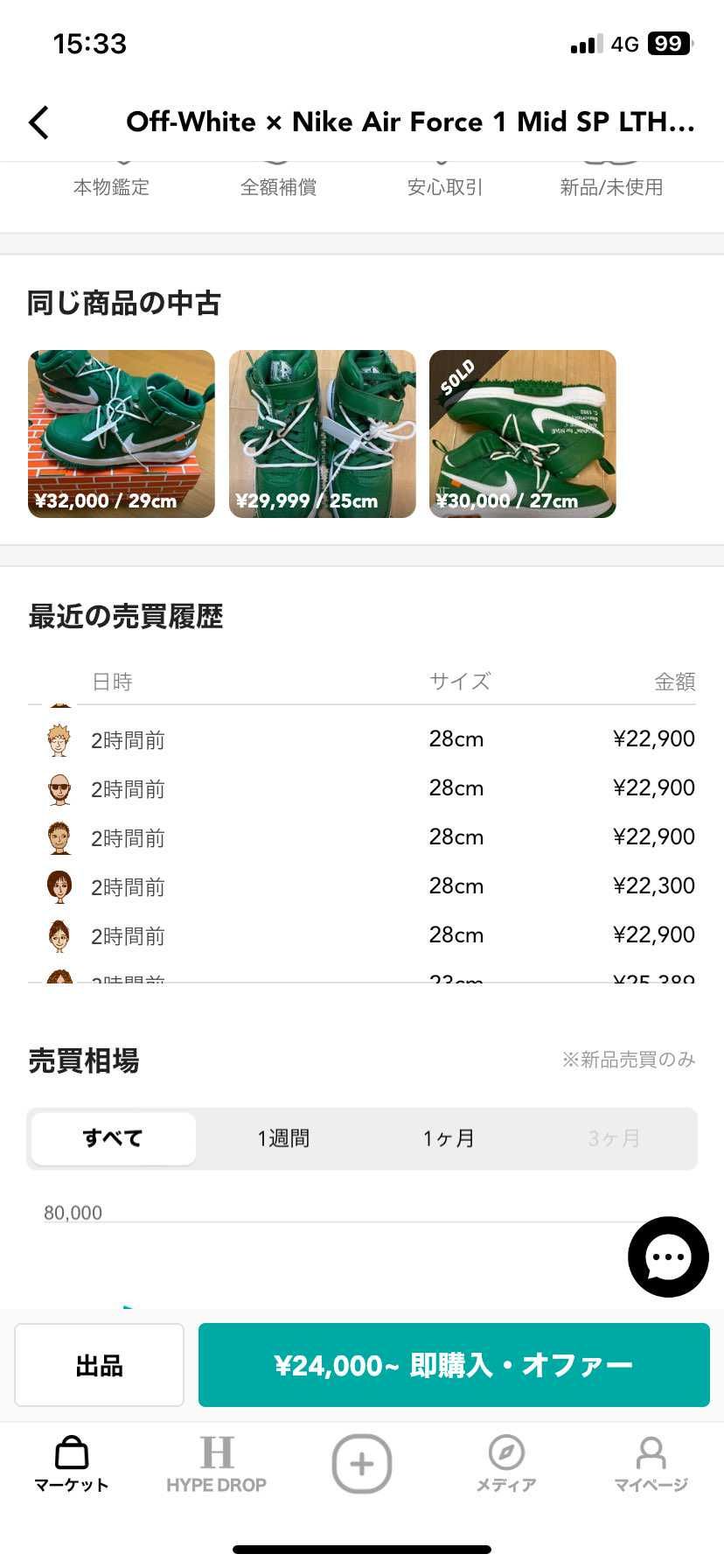Select the すべて period tab

113,1137
